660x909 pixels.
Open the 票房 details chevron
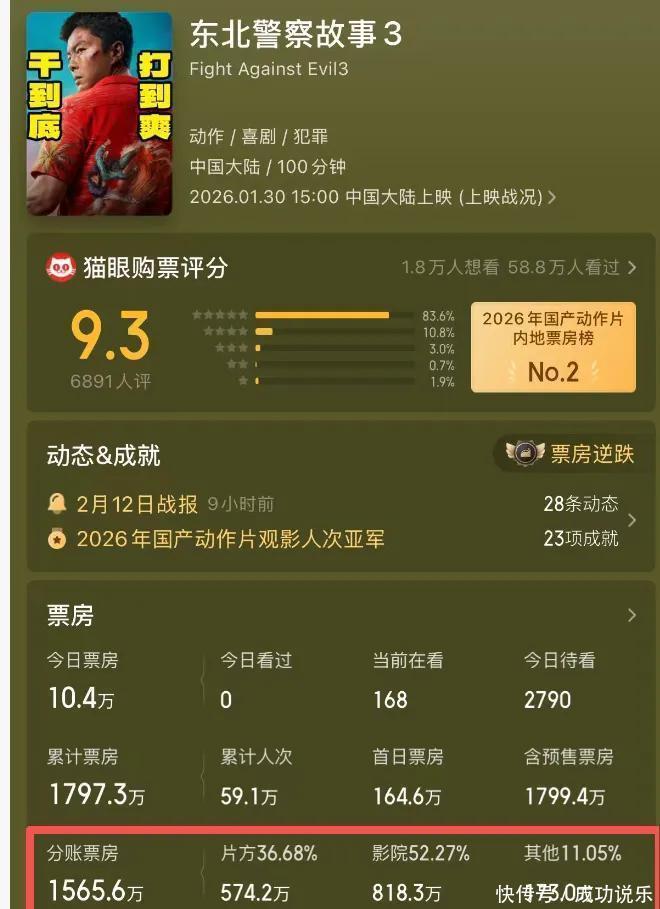click(x=632, y=615)
